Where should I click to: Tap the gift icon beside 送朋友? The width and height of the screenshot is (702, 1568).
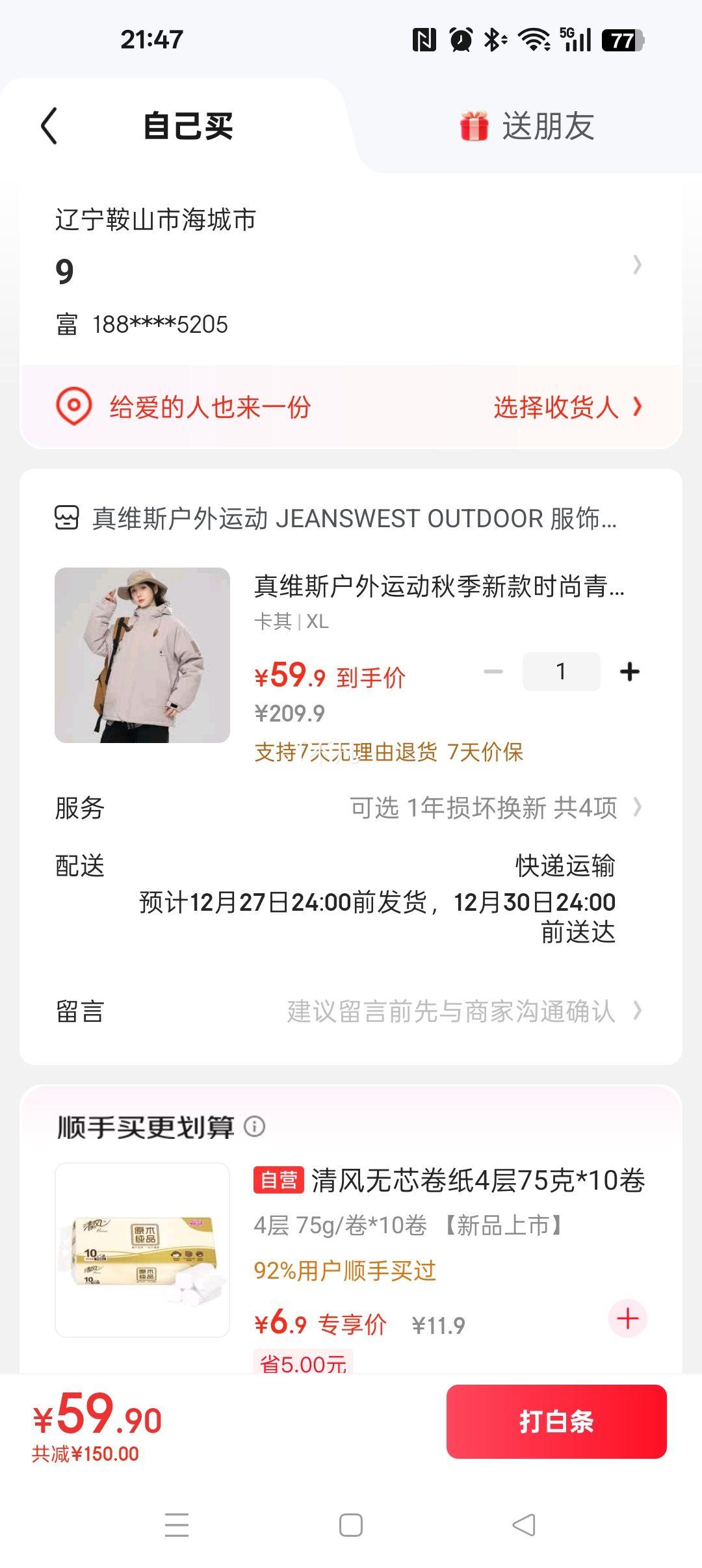[473, 127]
